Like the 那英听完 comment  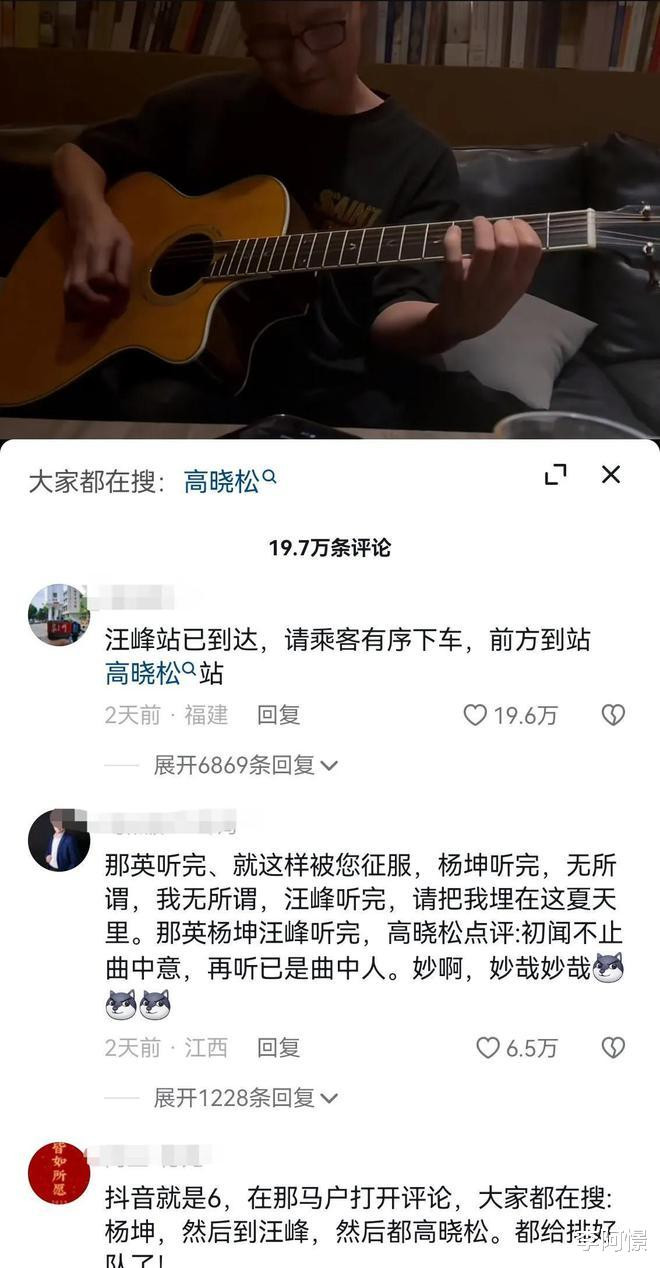tap(516, 1048)
